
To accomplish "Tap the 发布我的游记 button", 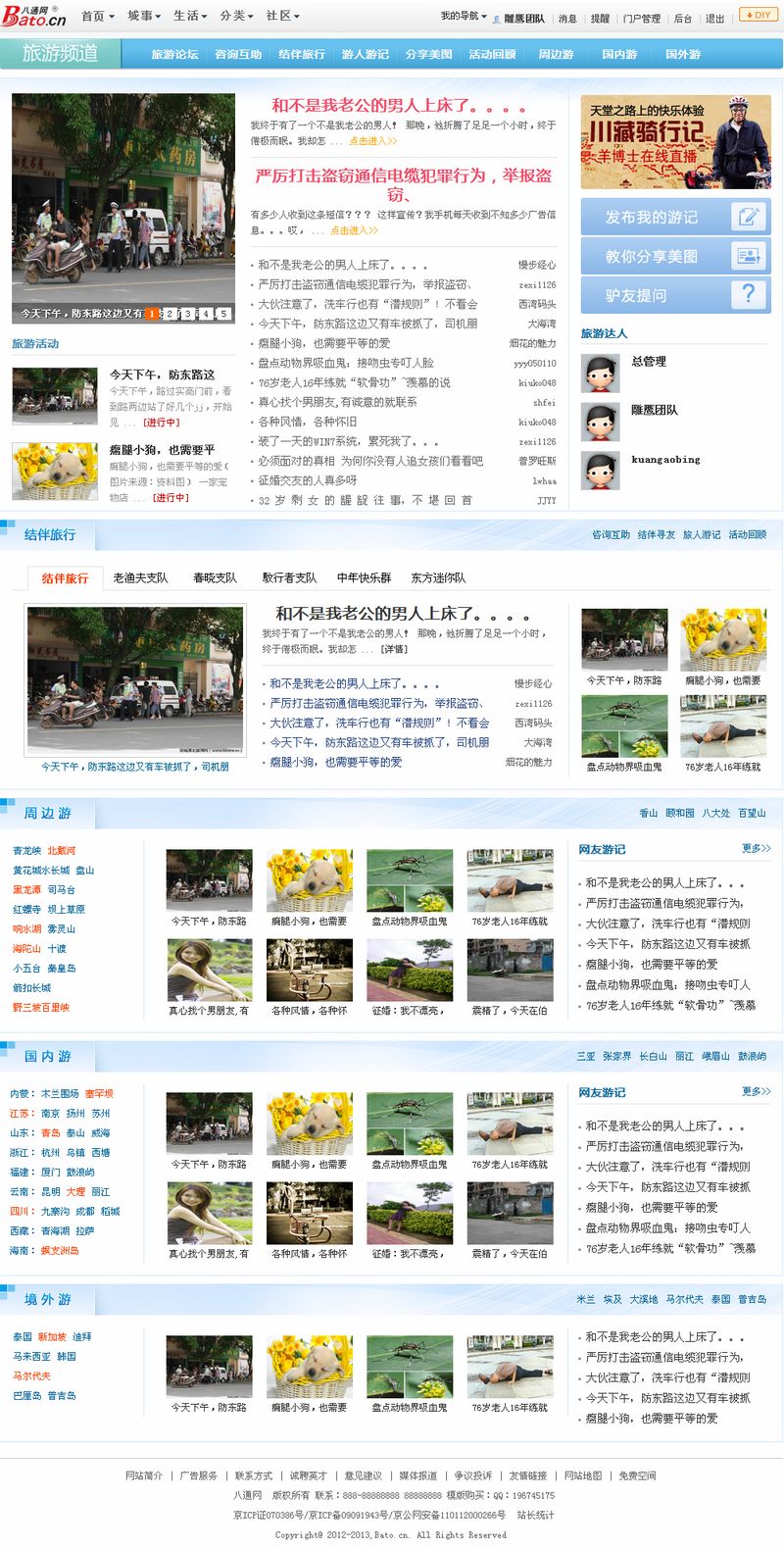I will coord(674,217).
